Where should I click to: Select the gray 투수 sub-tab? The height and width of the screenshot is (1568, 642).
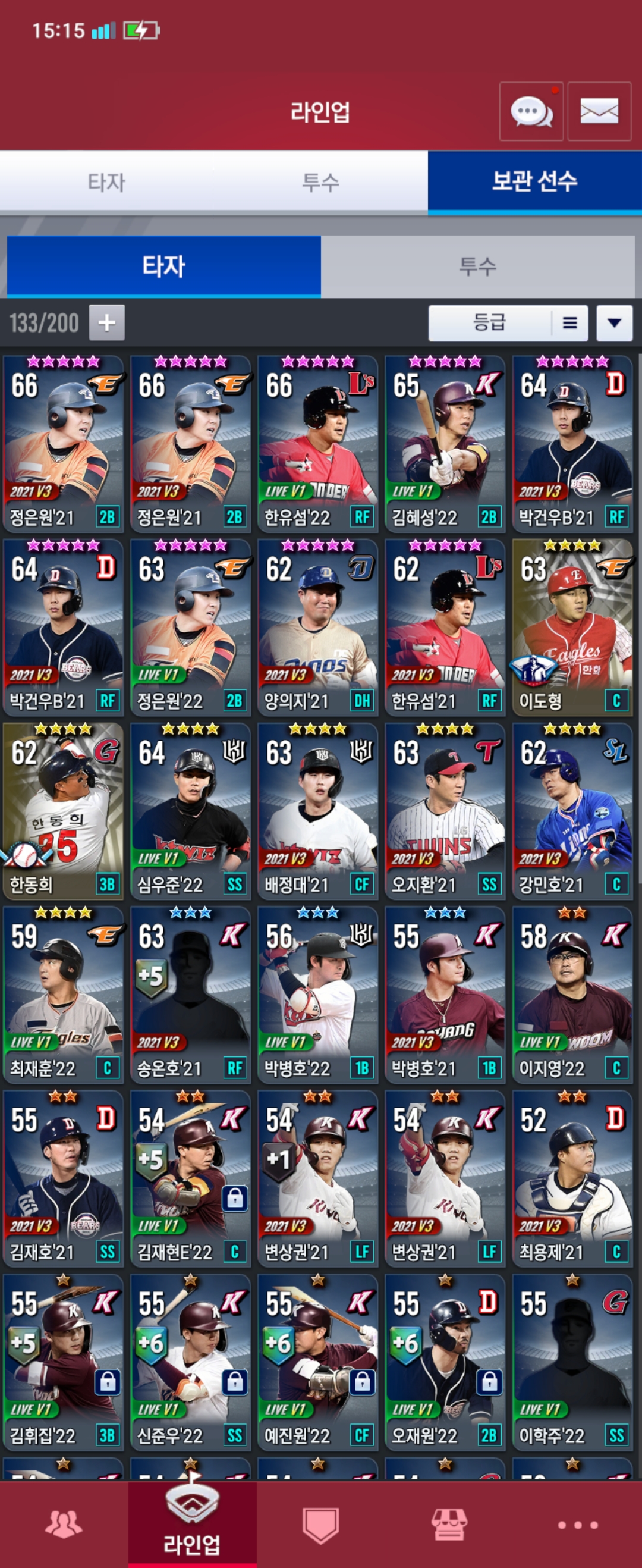coord(478,266)
